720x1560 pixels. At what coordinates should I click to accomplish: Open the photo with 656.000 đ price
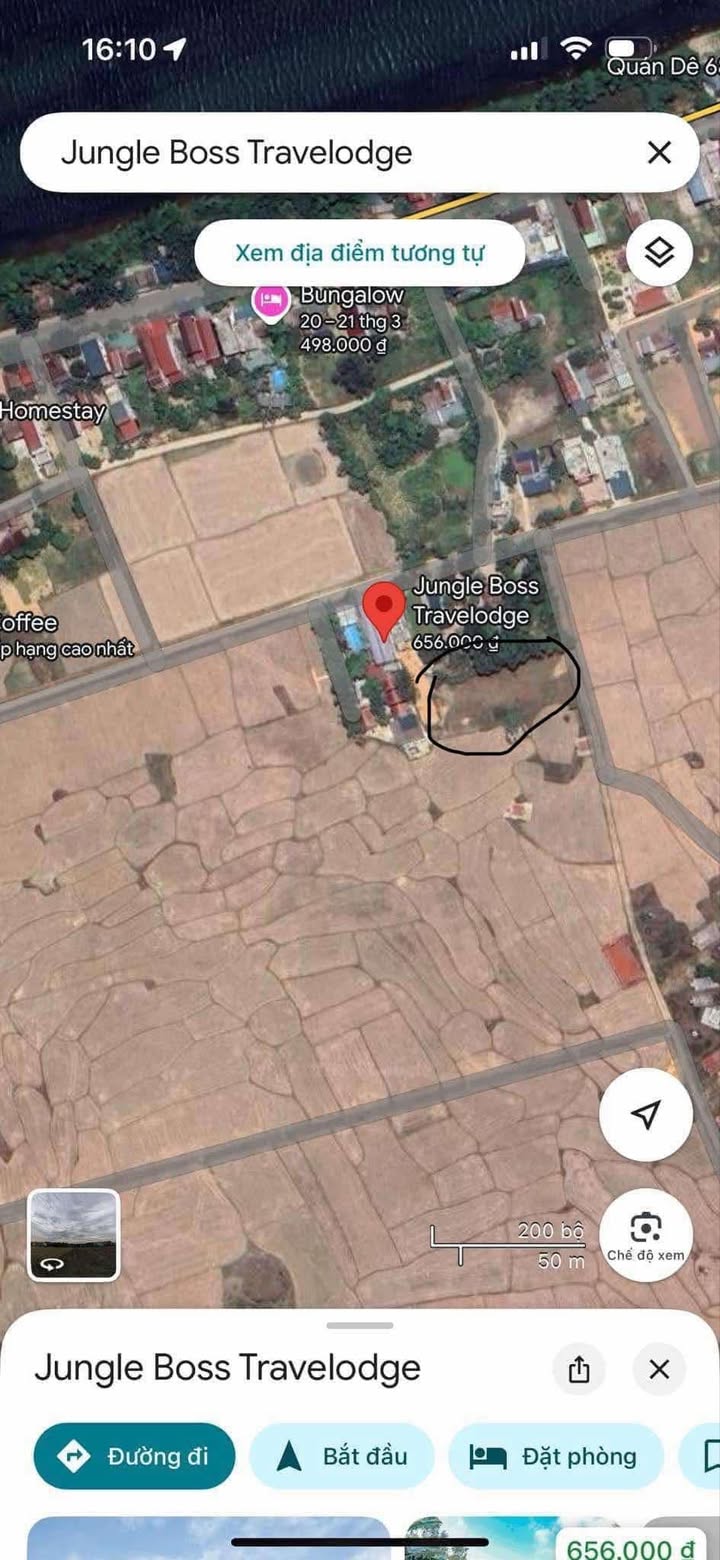click(560, 1538)
